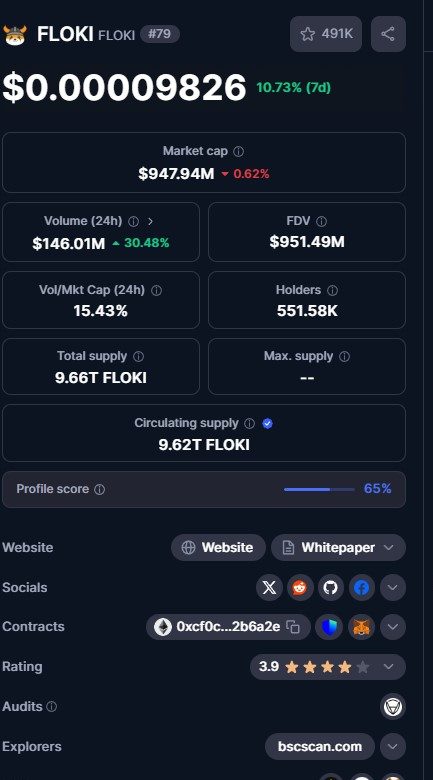
Task: Open the audit report icon
Action: 393,706
